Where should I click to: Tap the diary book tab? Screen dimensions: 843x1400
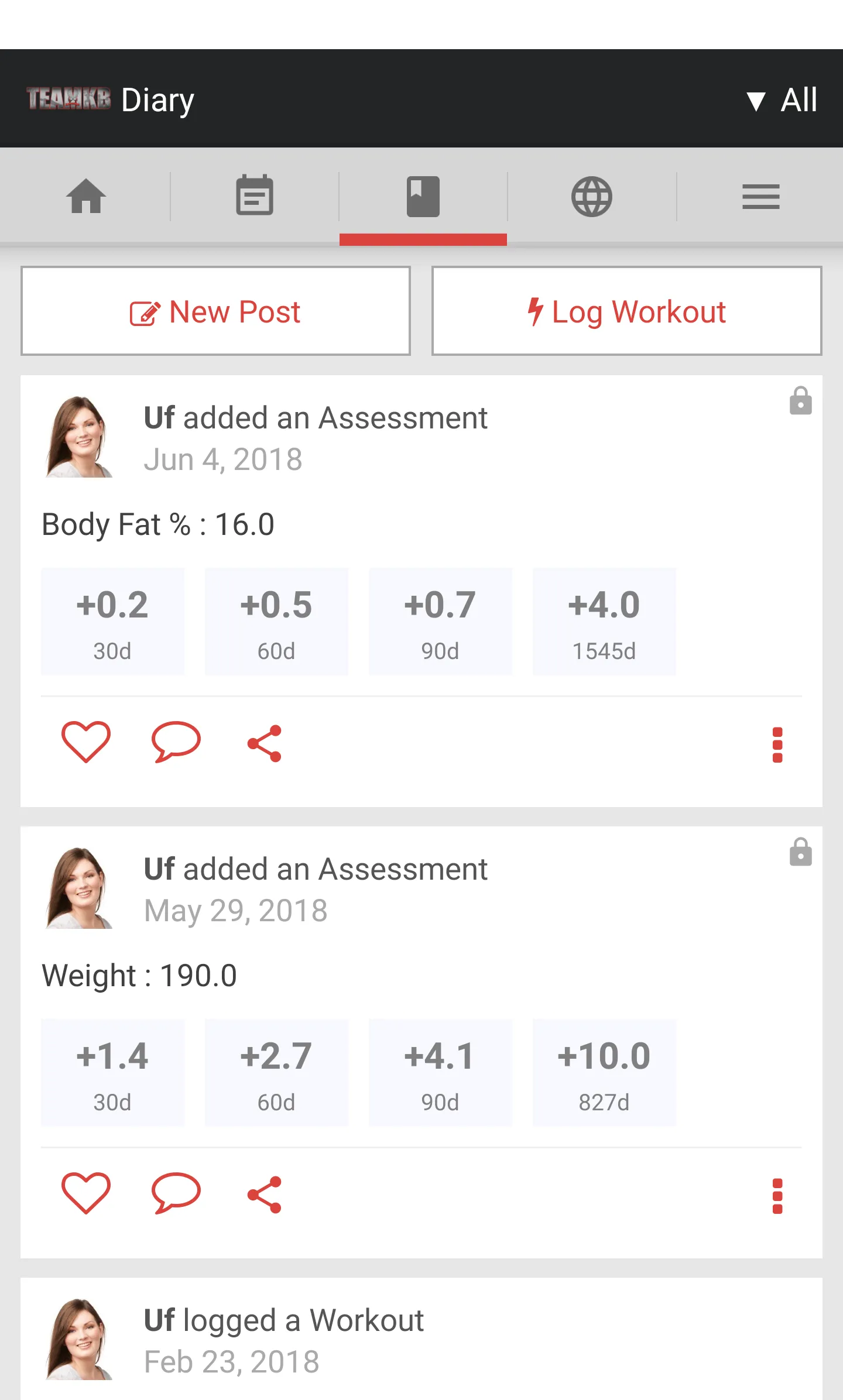point(423,197)
